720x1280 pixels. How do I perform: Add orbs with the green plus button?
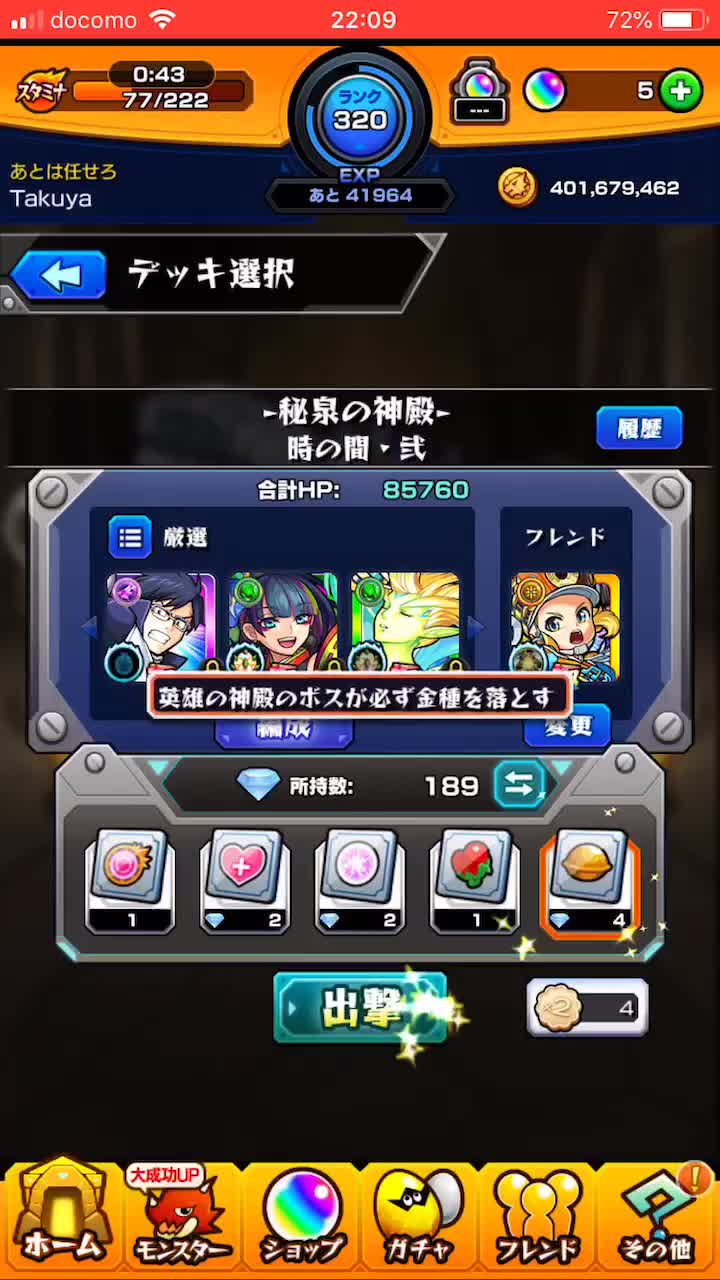pos(681,92)
